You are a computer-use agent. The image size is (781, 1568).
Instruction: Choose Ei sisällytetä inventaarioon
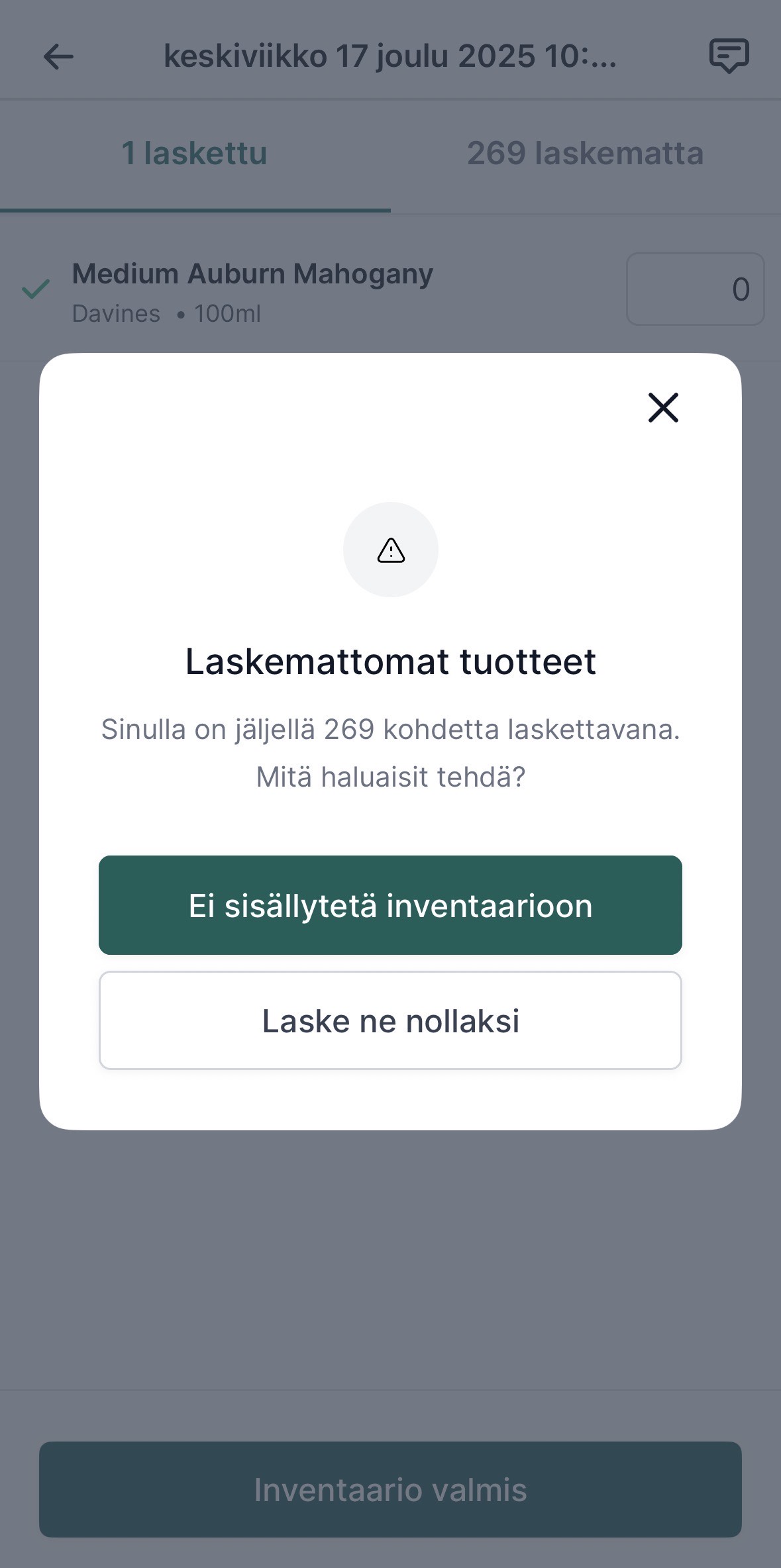(390, 905)
